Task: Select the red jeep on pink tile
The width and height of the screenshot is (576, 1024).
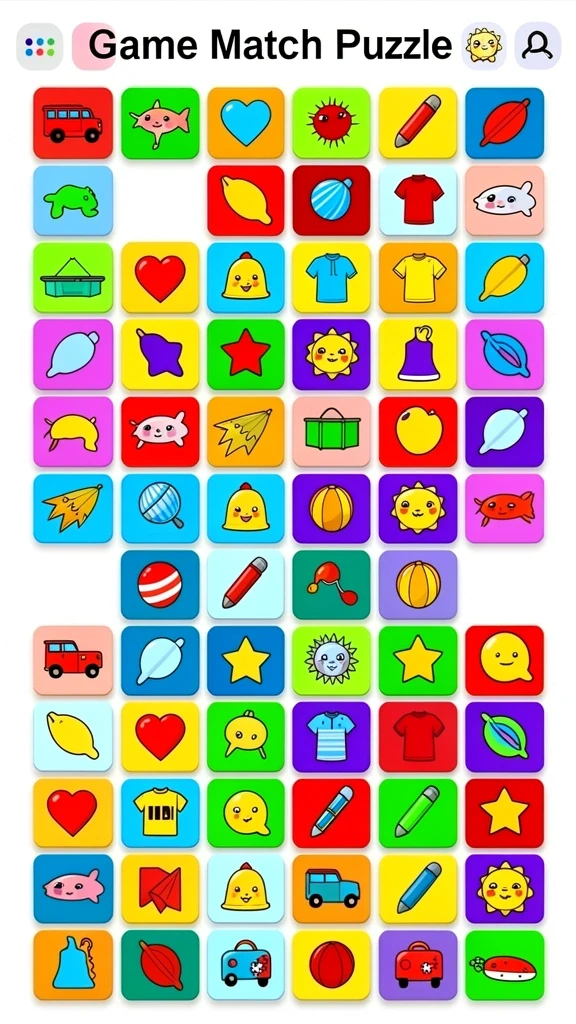Action: point(72,660)
